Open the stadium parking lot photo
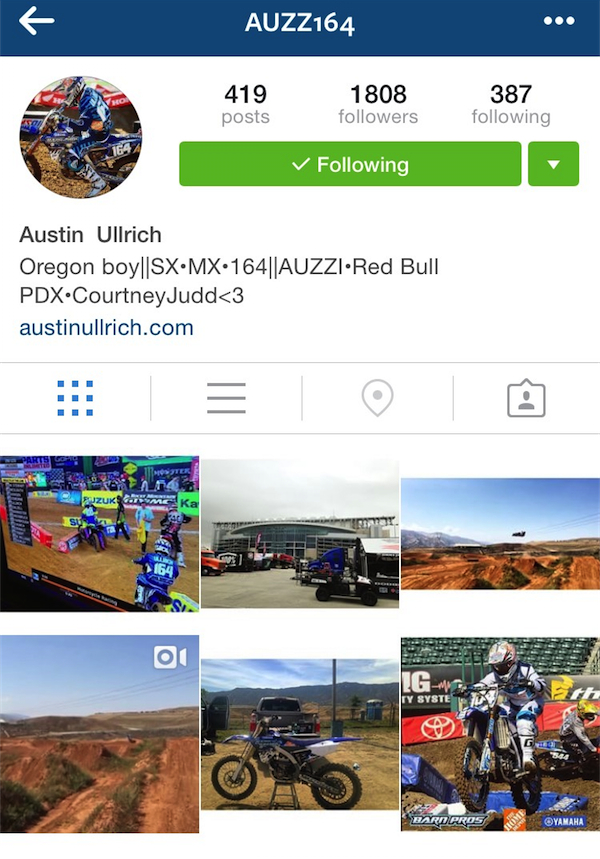This screenshot has width=600, height=859. click(x=300, y=533)
